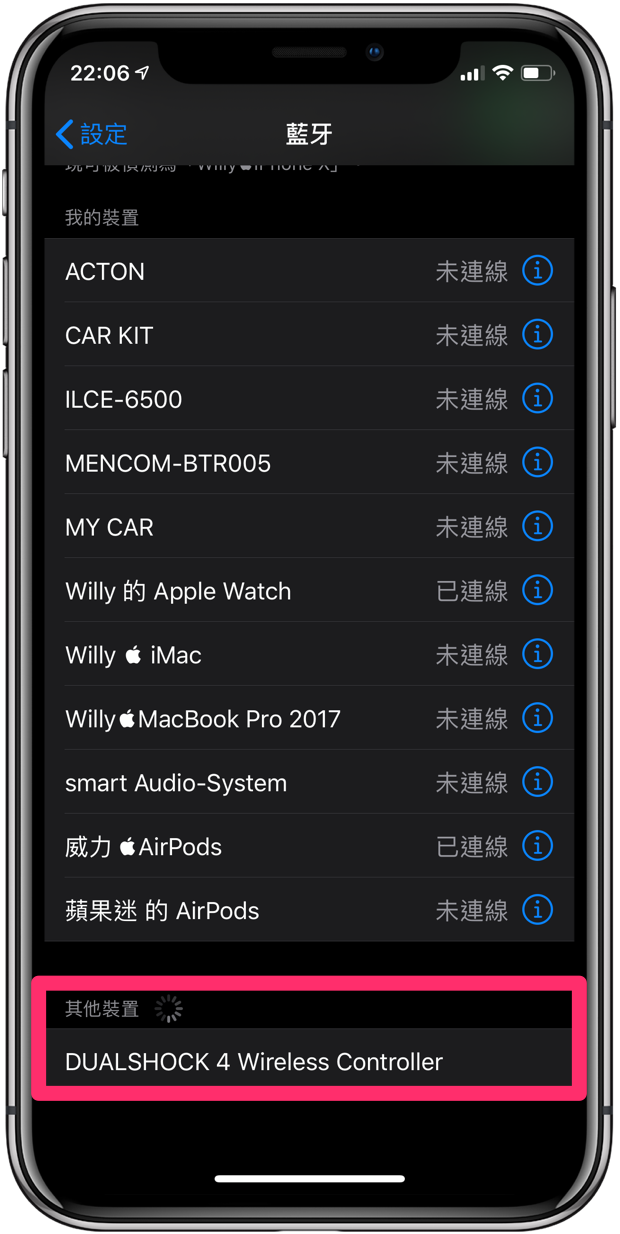Open info for ACTON device
620x1234 pixels.
[x=537, y=271]
